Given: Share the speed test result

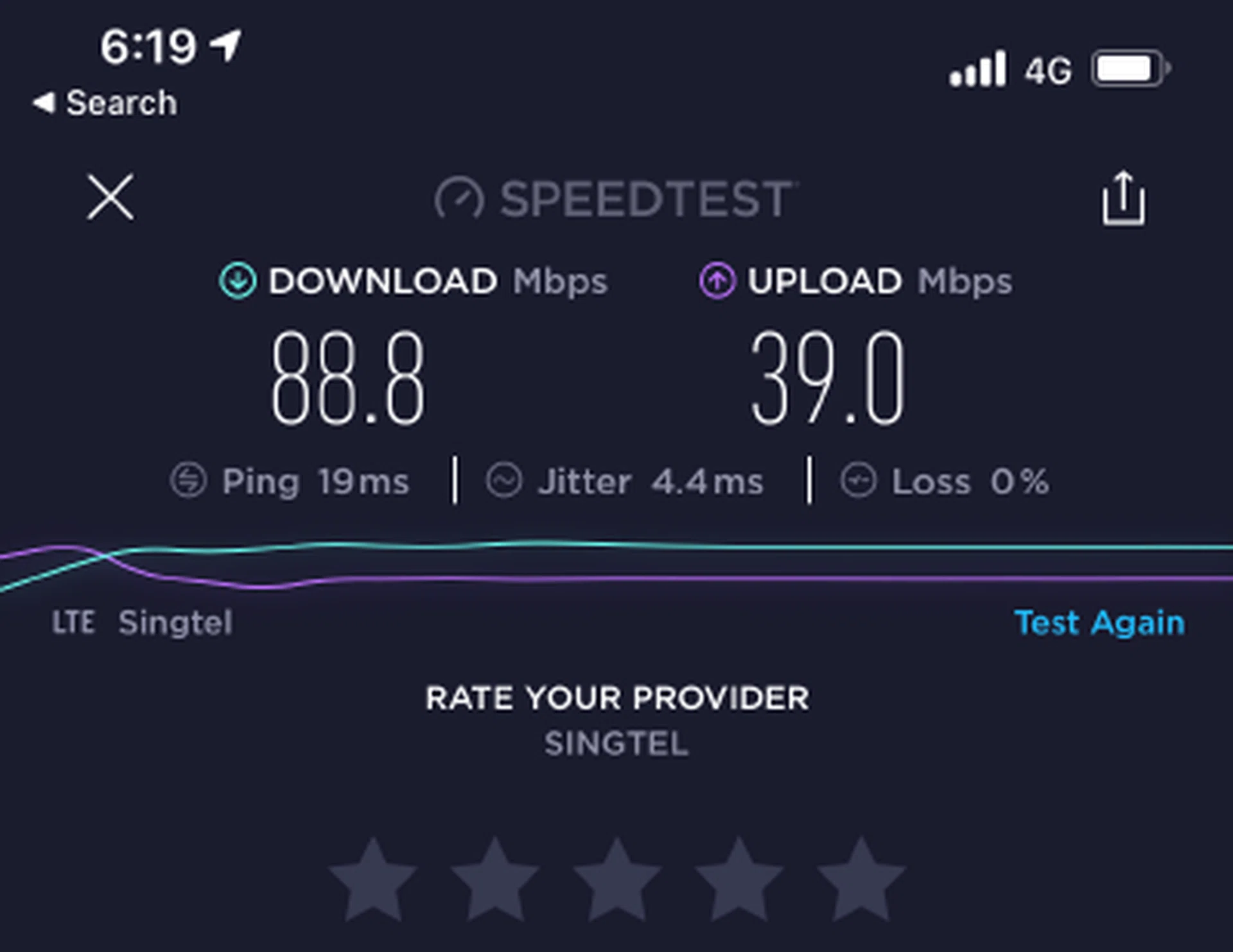Looking at the screenshot, I should pos(1123,198).
